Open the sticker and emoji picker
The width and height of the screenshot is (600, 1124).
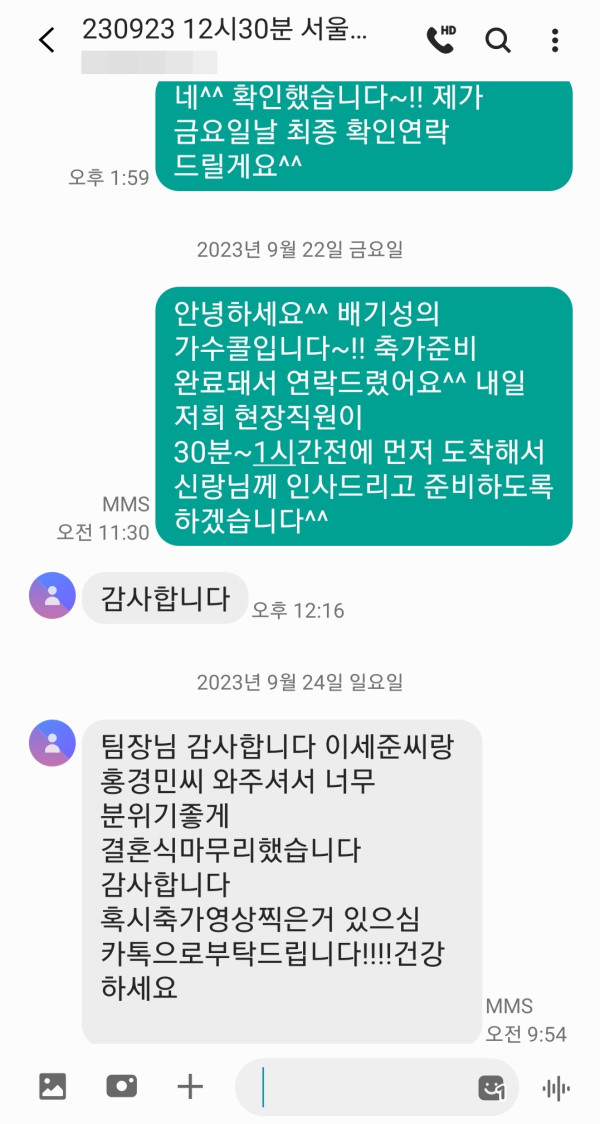tap(490, 1088)
